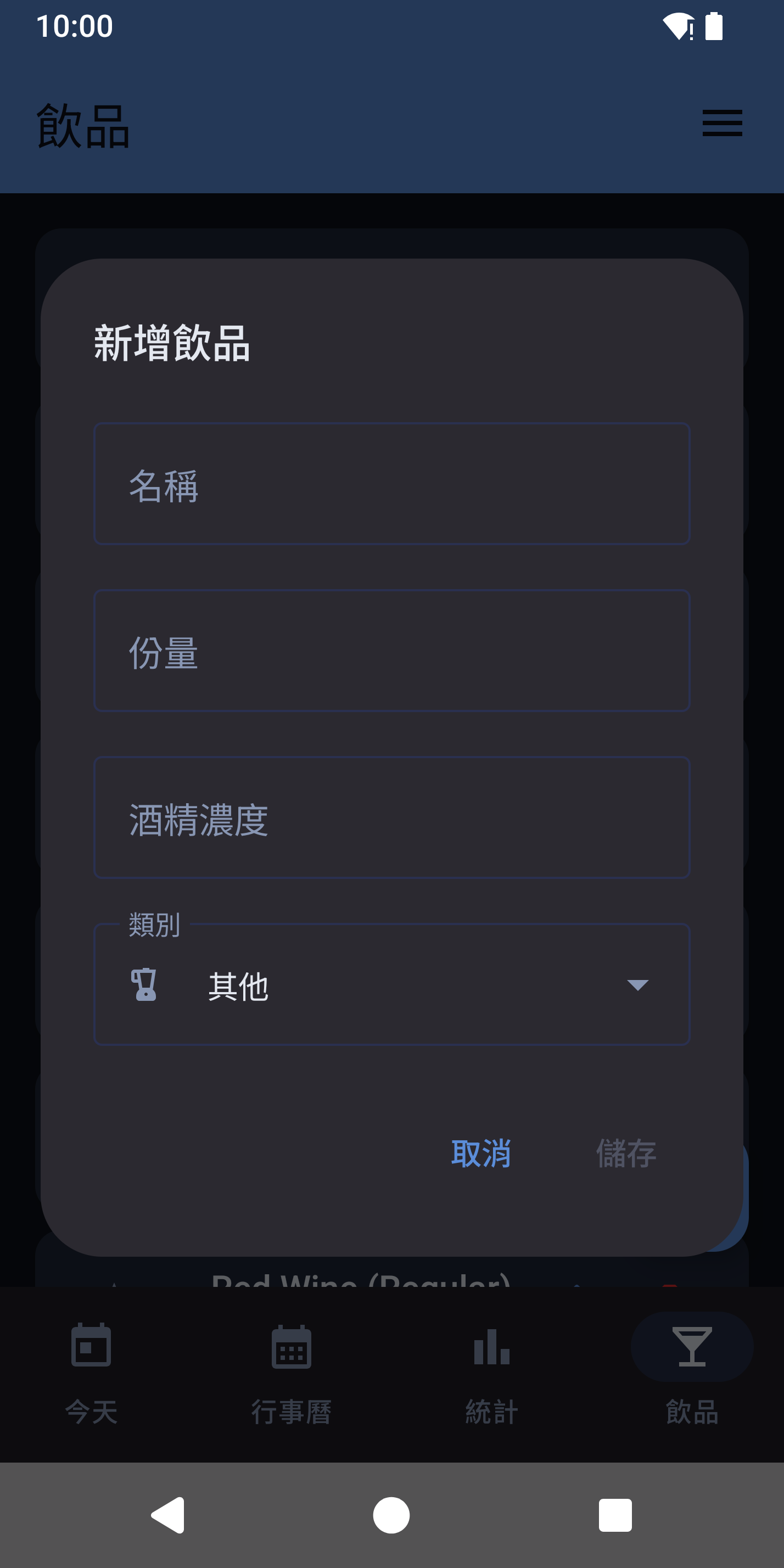The image size is (784, 1568).
Task: Switch to the 今天 tab
Action: (91, 1374)
